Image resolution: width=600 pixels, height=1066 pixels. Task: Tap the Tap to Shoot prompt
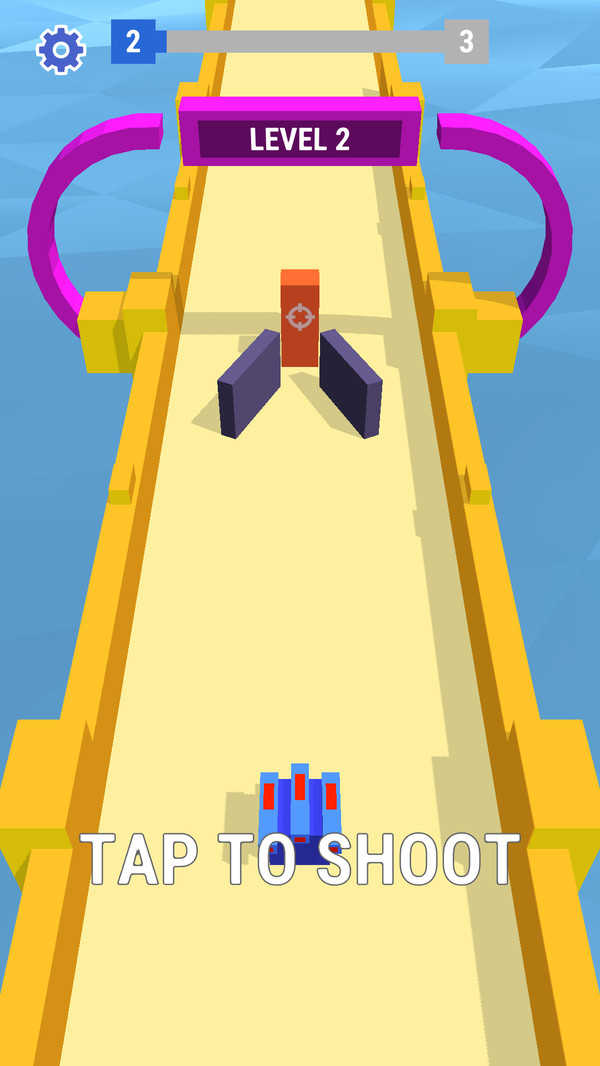click(300, 860)
